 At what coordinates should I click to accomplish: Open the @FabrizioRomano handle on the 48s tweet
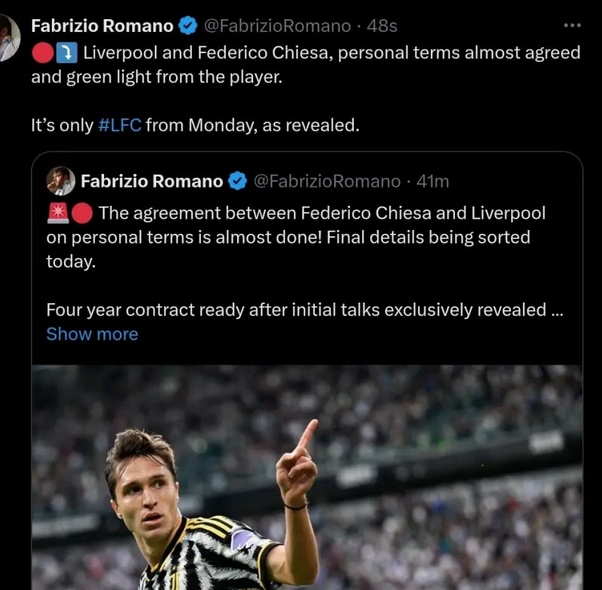pos(277,26)
